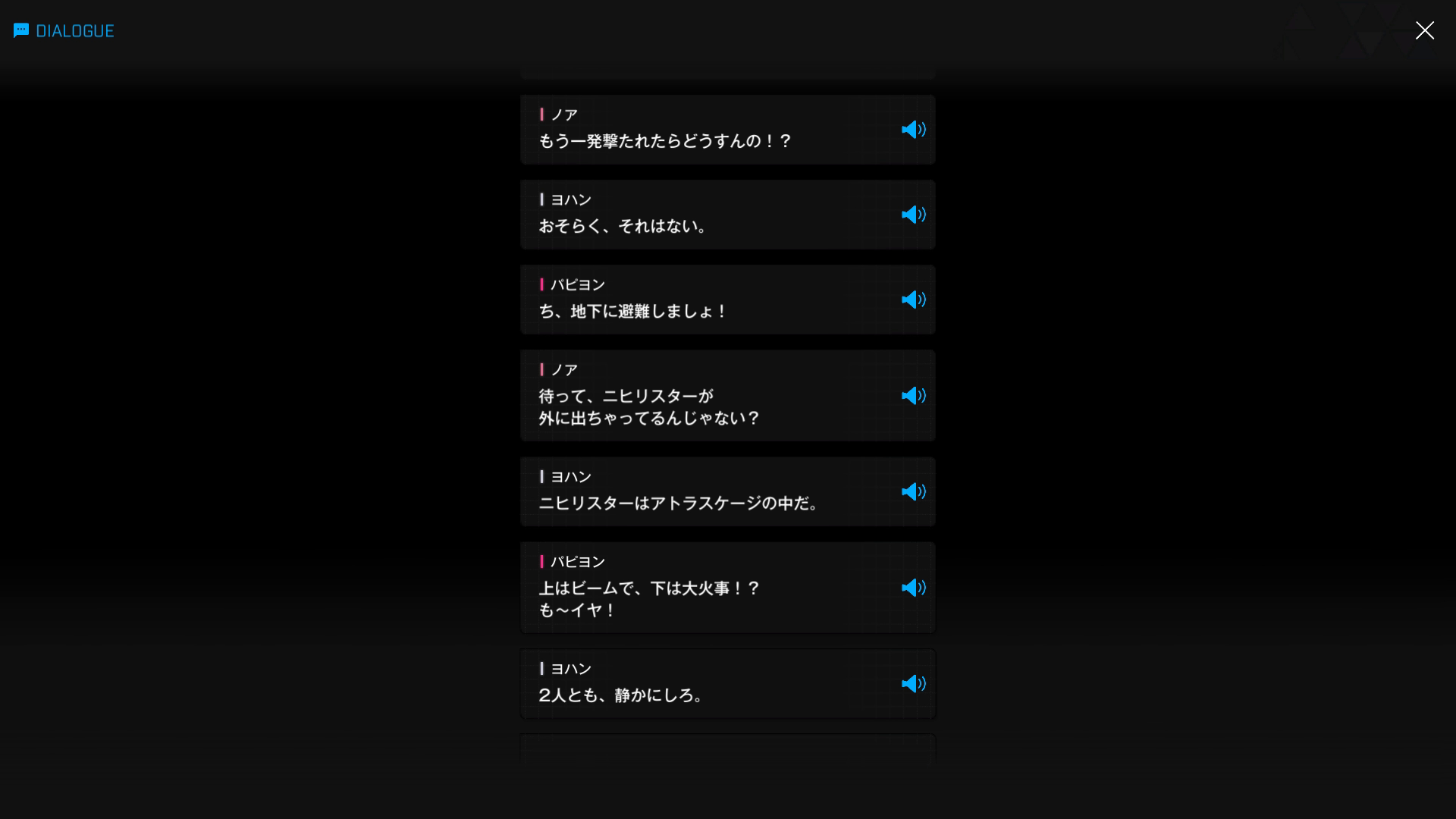Close the dialogue log
Image resolution: width=1456 pixels, height=819 pixels.
[x=1424, y=30]
